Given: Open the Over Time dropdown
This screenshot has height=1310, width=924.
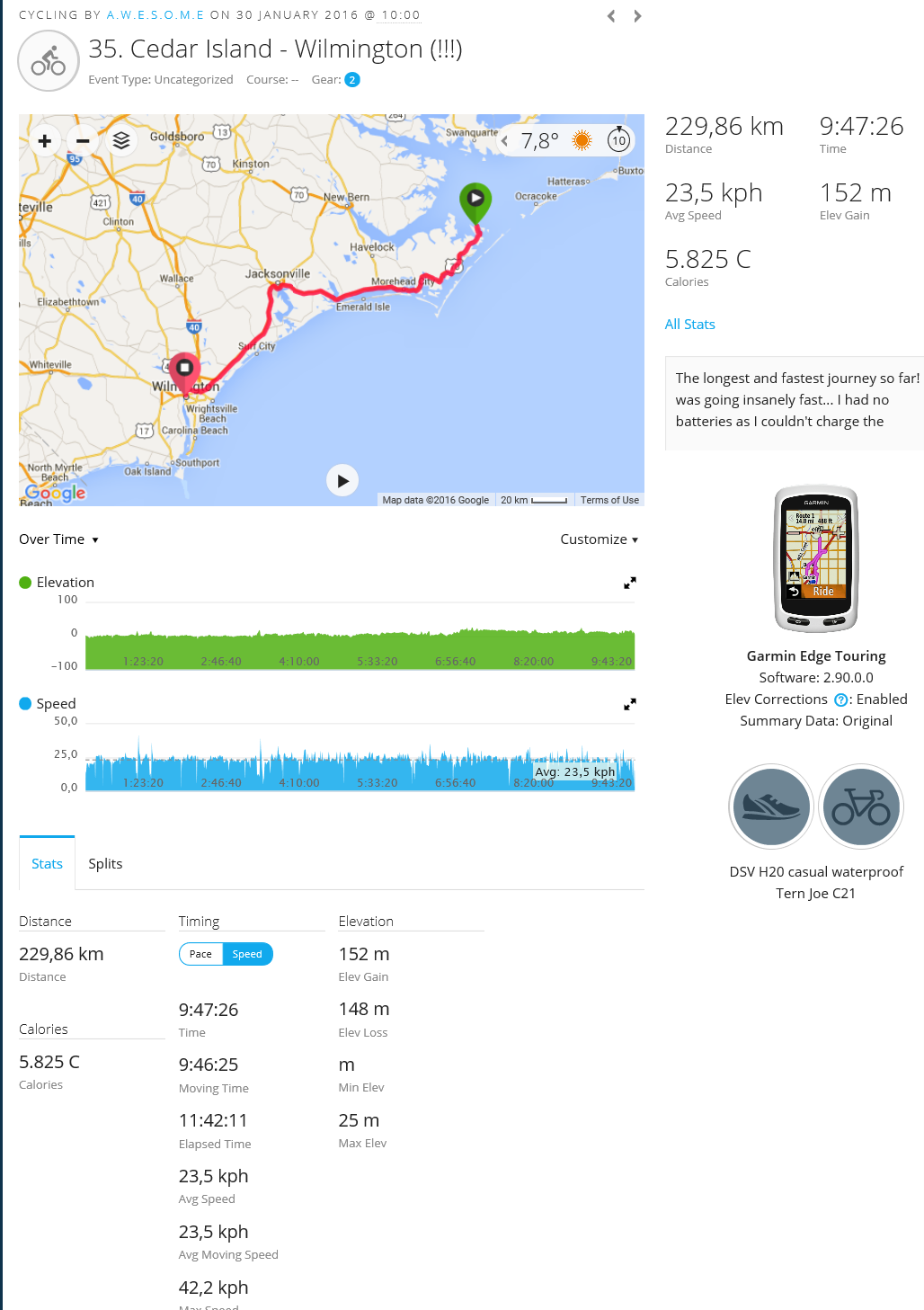Looking at the screenshot, I should [x=59, y=539].
